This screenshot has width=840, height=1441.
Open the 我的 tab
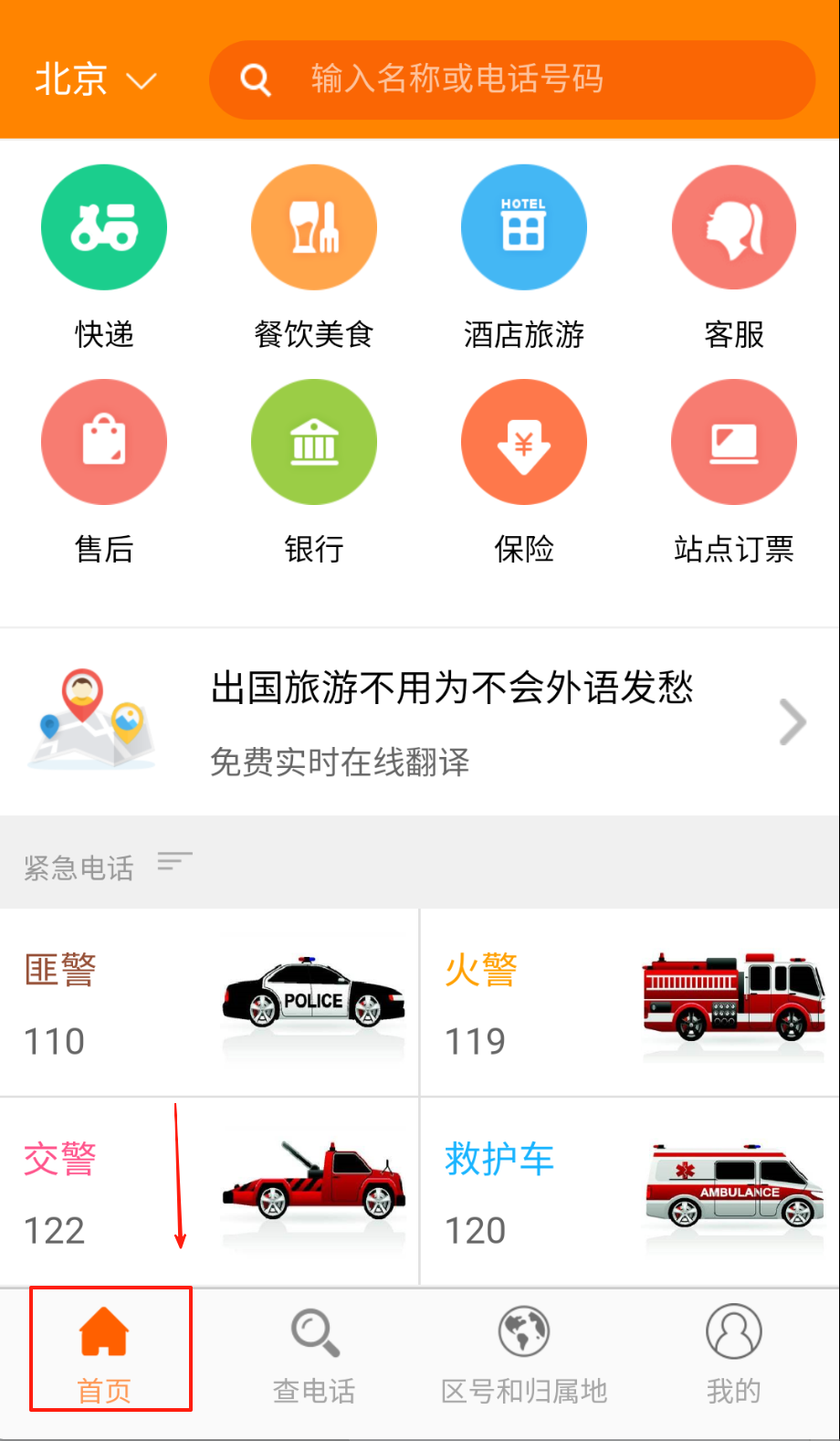coord(734,1353)
